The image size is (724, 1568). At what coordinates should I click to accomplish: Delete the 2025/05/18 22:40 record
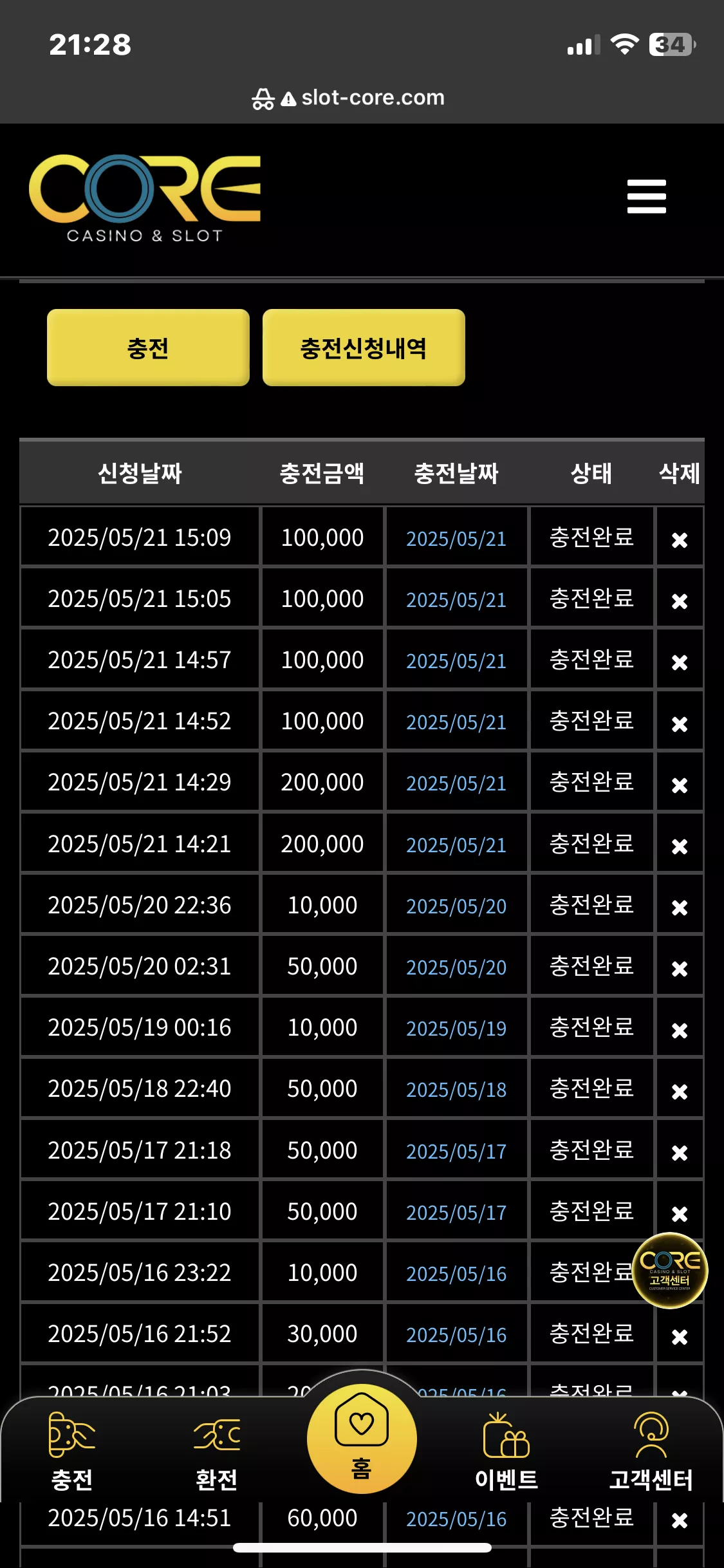coord(680,1091)
